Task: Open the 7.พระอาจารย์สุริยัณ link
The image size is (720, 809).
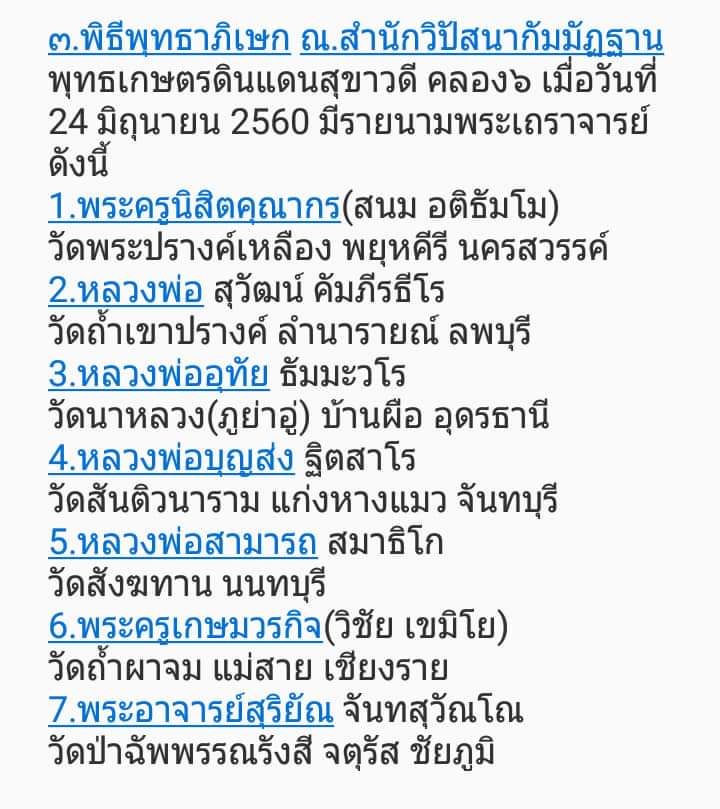Action: 190,711
